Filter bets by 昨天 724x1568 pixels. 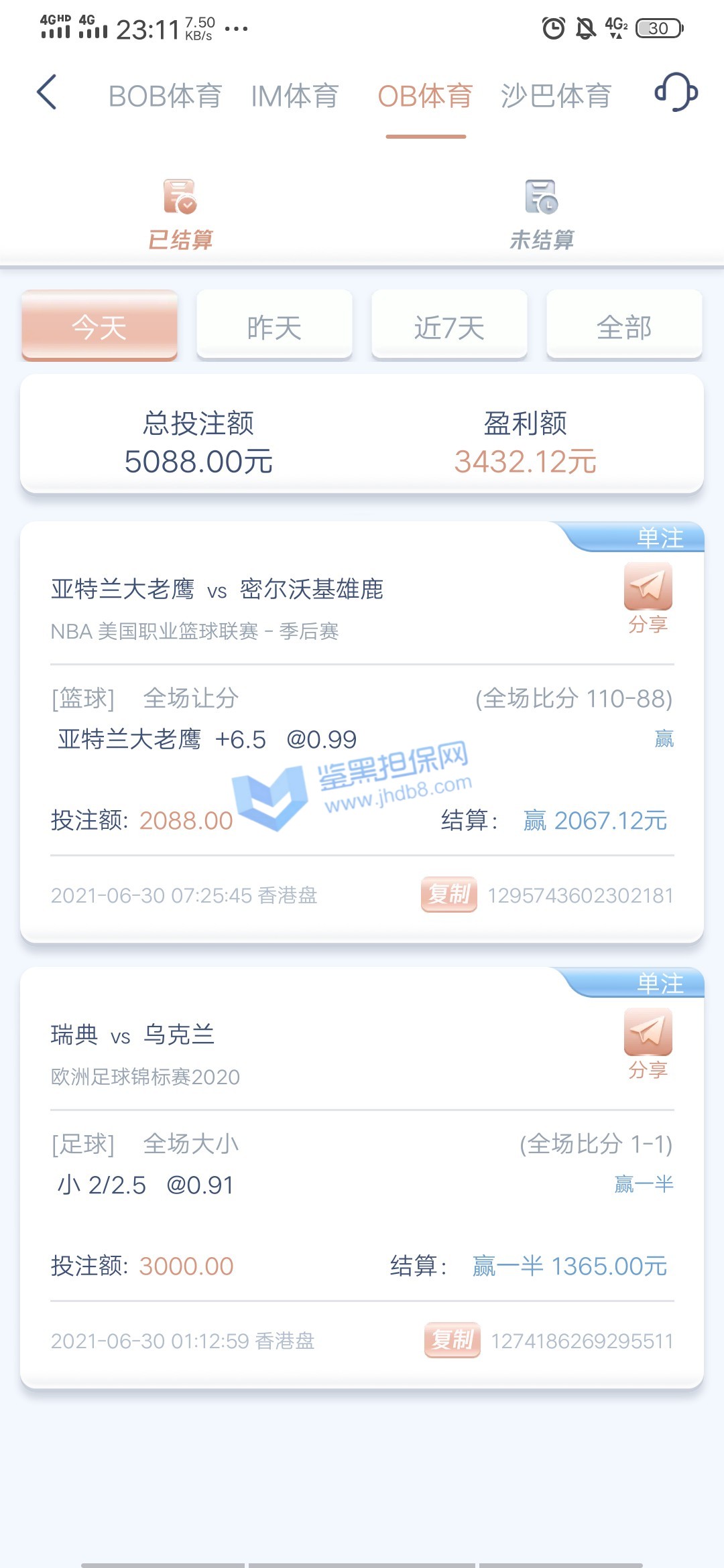274,326
